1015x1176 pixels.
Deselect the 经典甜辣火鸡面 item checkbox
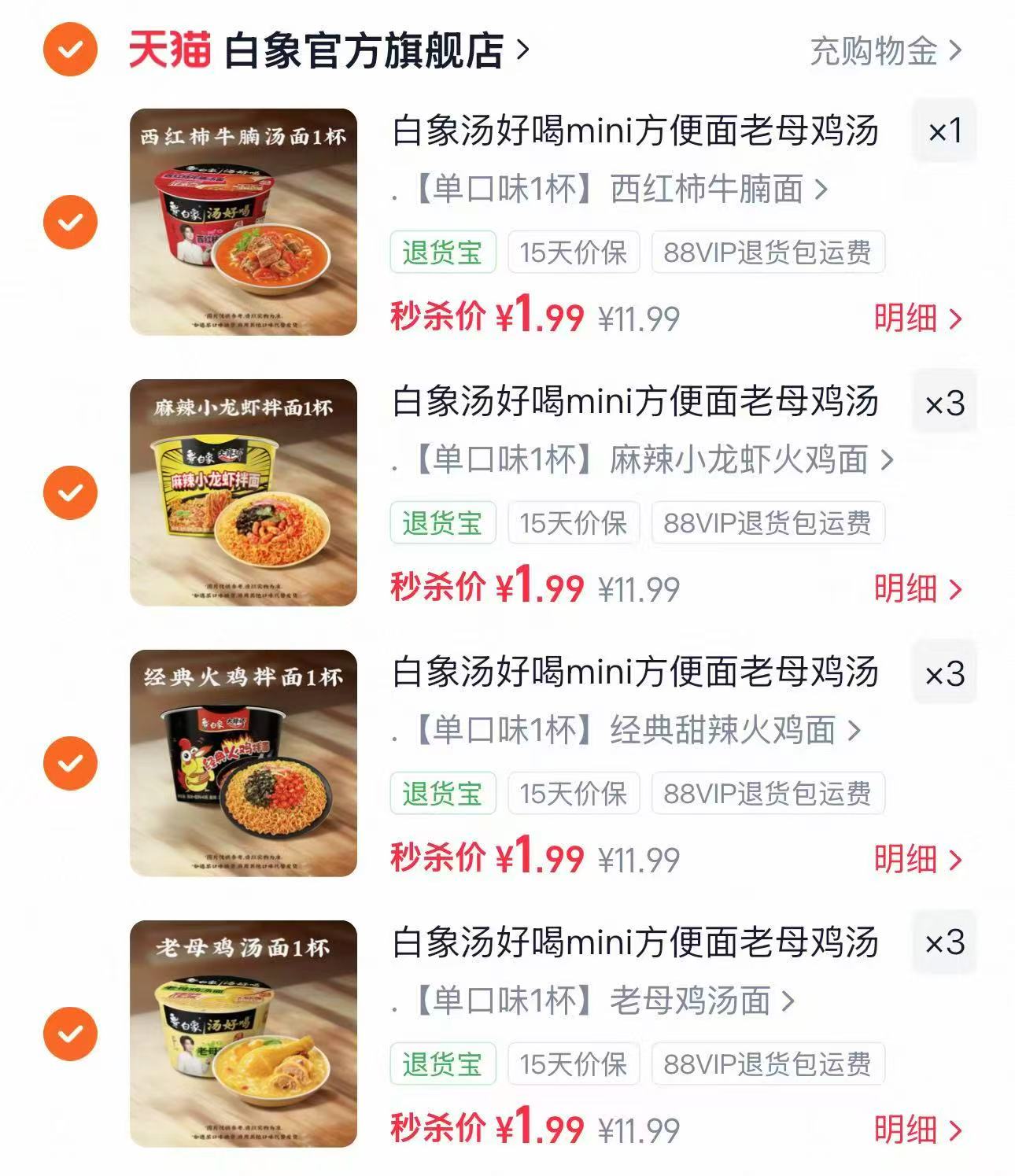[70, 763]
